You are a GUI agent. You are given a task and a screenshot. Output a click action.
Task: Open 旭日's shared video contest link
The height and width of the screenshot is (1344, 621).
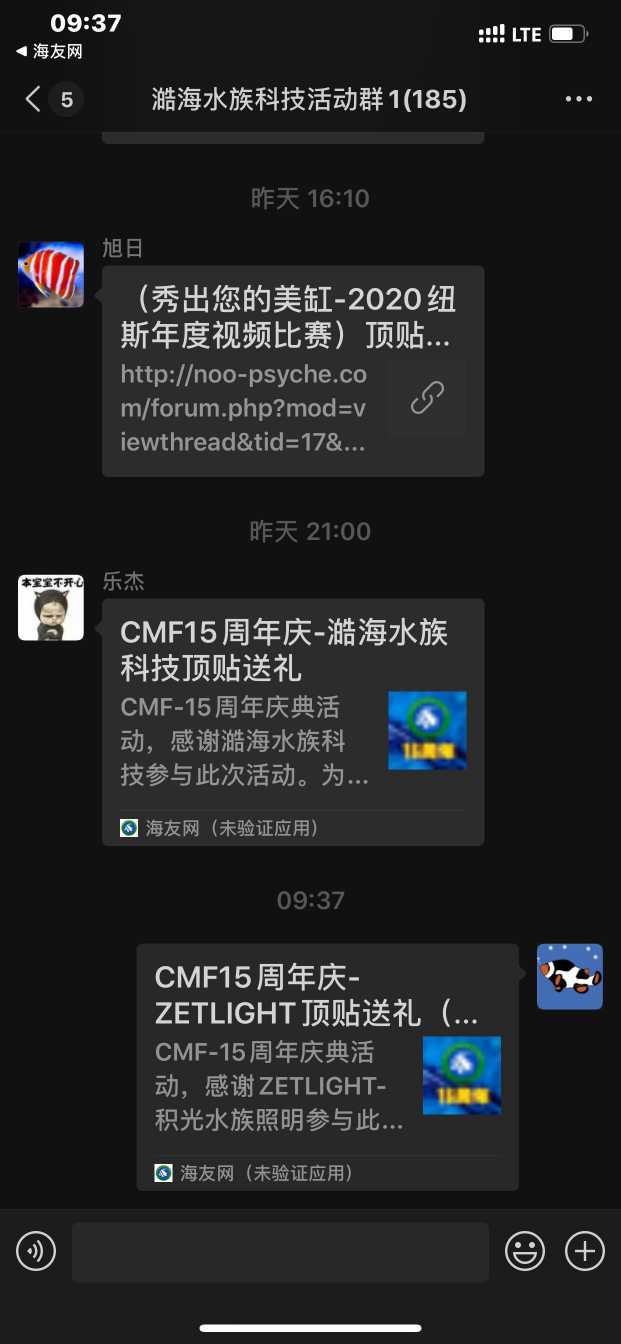click(293, 371)
